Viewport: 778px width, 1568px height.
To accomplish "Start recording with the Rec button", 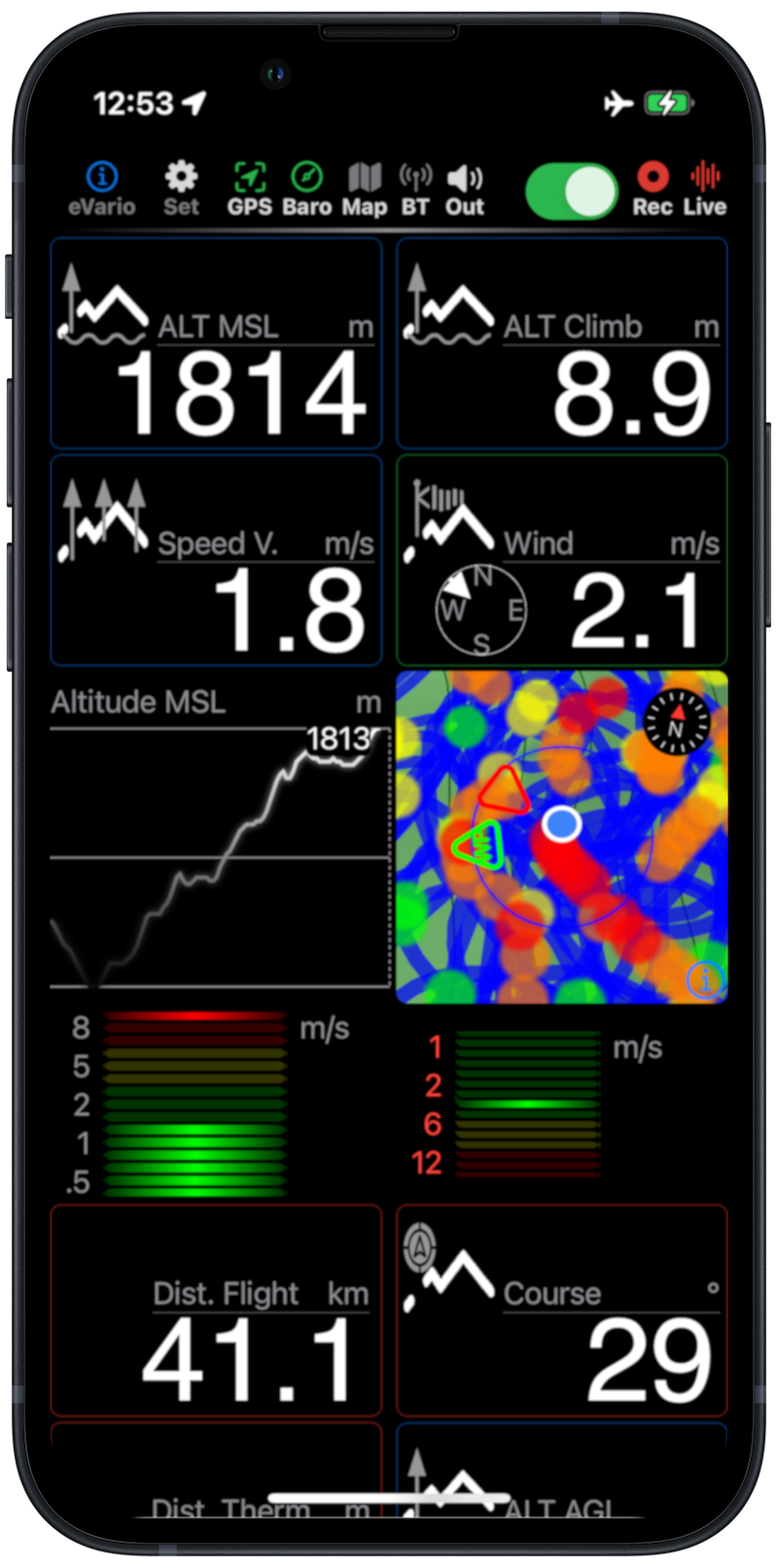I will point(652,188).
